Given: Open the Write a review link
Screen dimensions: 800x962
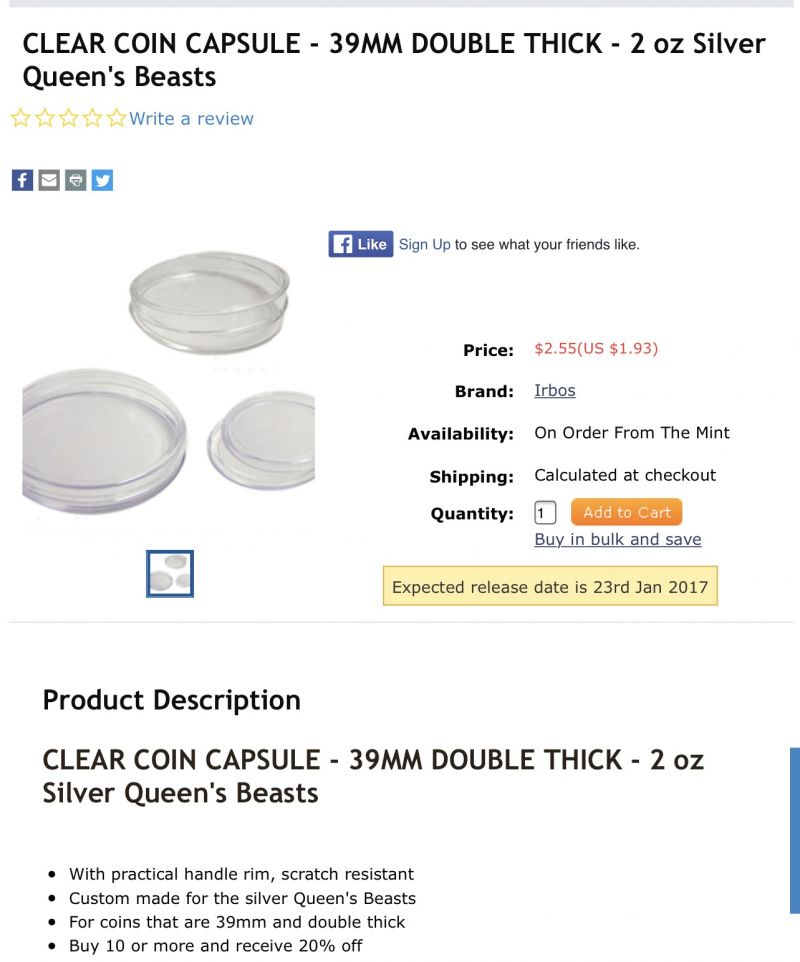Looking at the screenshot, I should tap(191, 119).
